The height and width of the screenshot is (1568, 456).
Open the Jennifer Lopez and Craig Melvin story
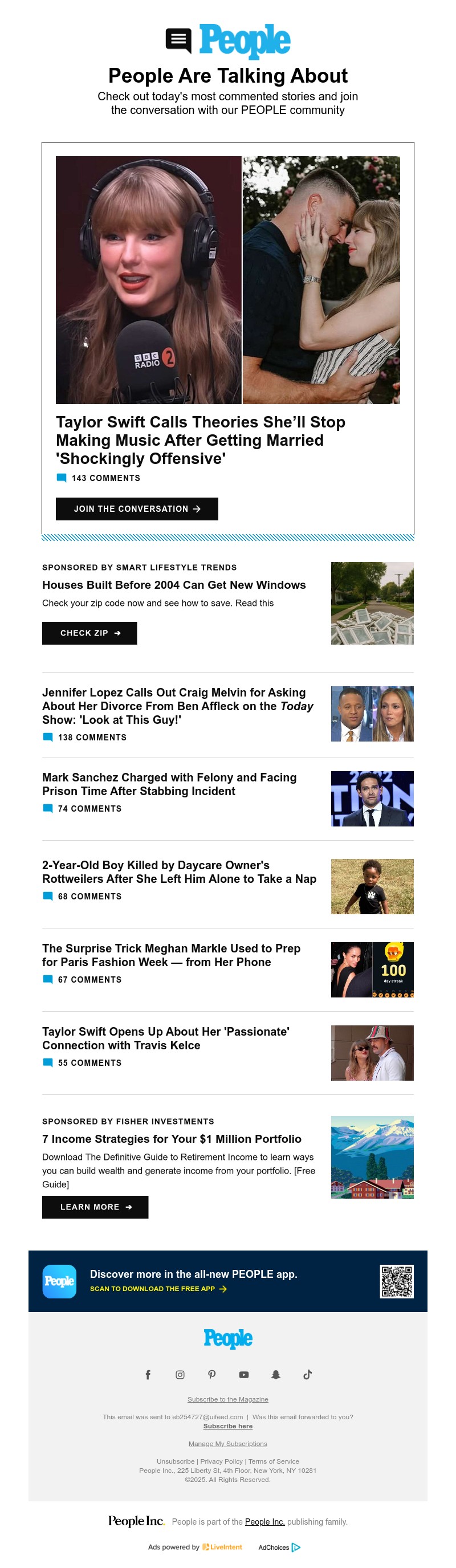pos(177,706)
